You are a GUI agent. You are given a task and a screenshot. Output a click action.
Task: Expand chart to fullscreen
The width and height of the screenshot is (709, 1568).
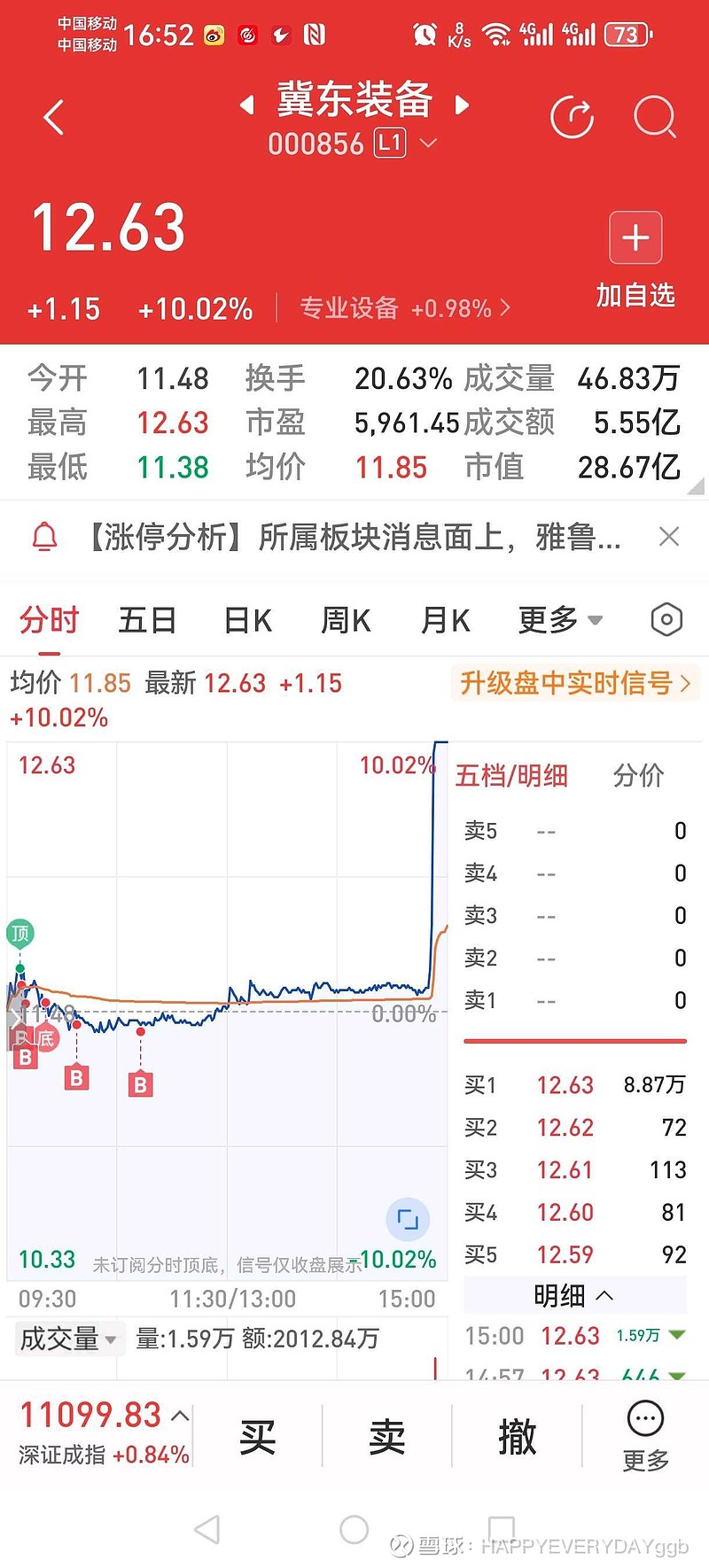pos(408,1220)
